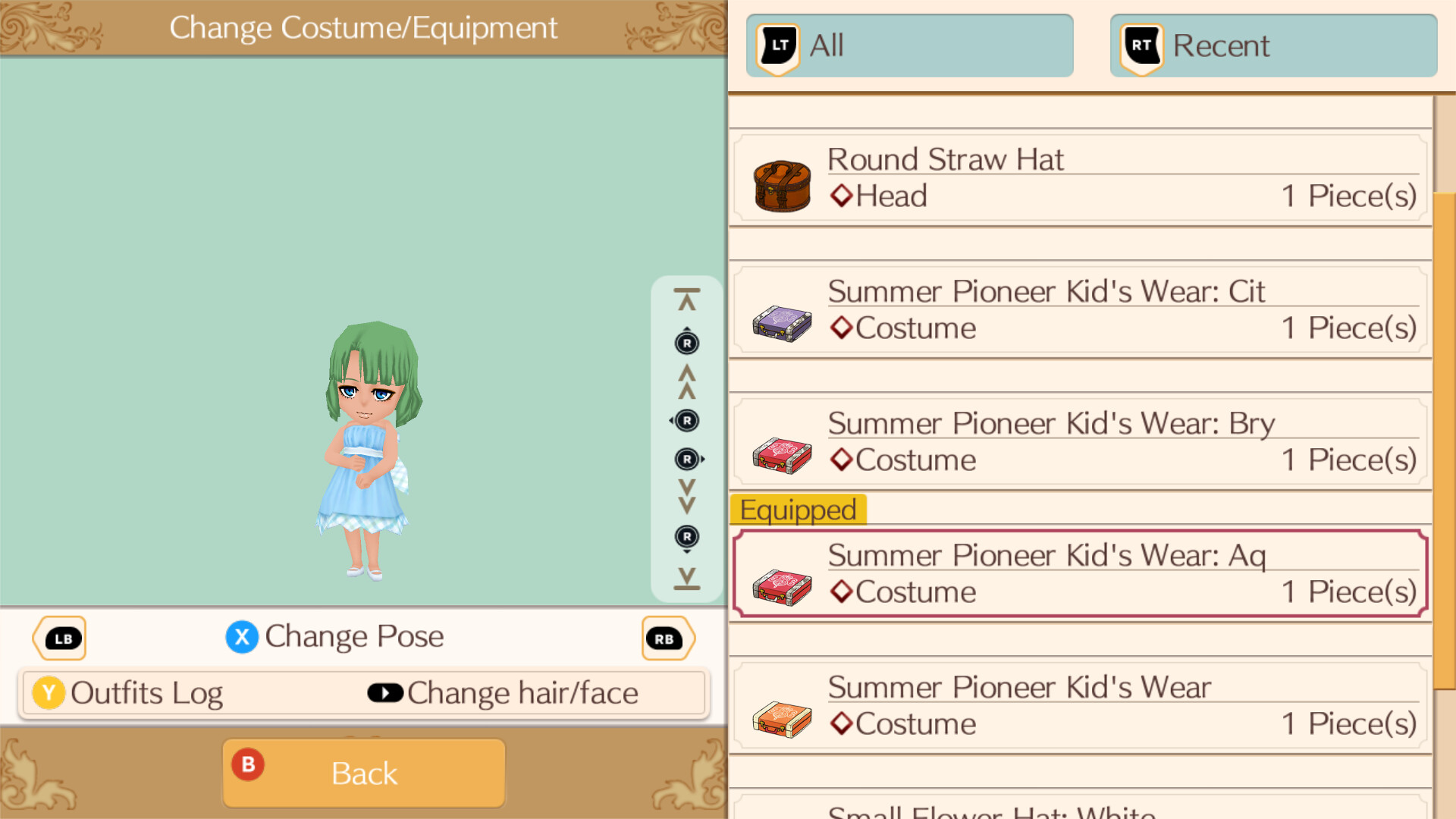1456x819 pixels.
Task: Jump to top of the list
Action: (x=687, y=300)
